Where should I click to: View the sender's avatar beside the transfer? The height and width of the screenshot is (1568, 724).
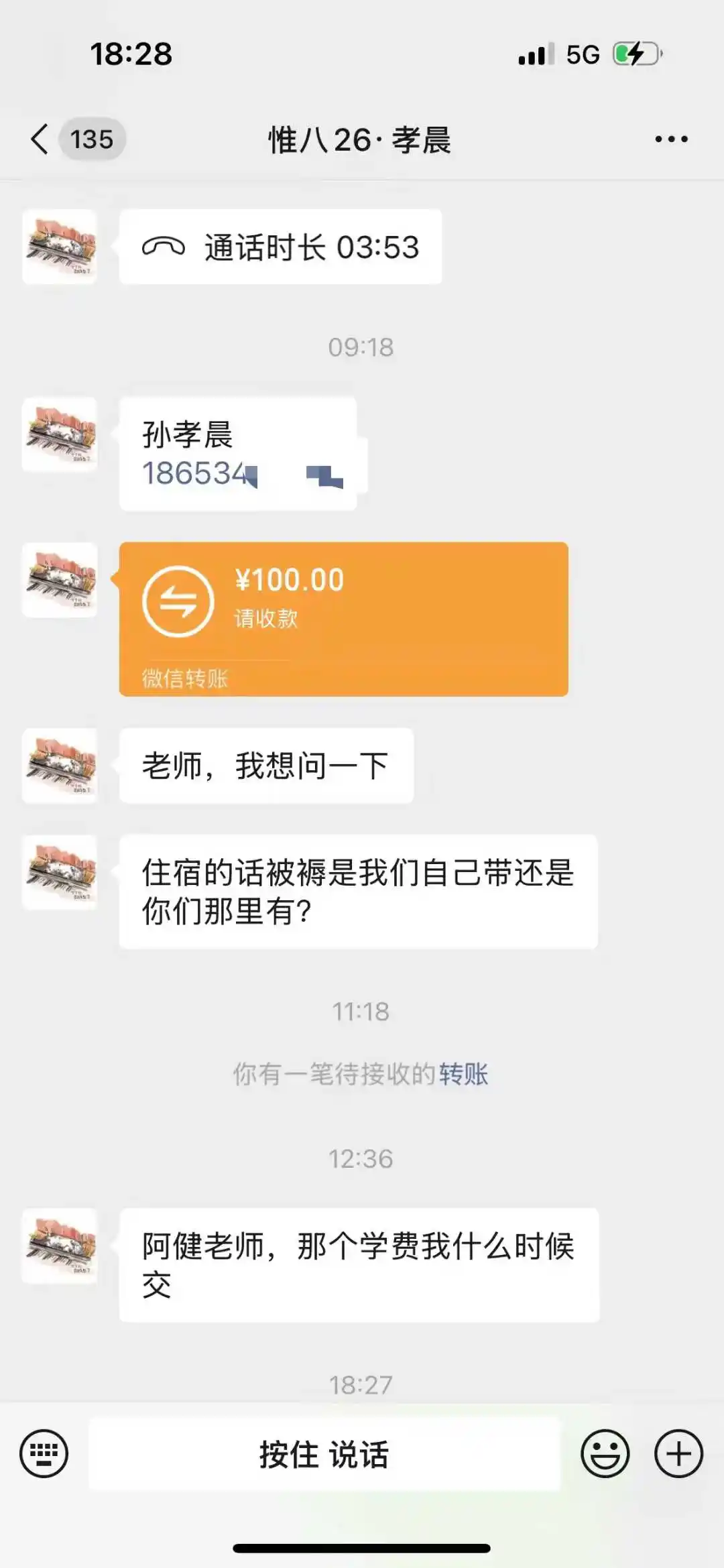pyautogui.click(x=60, y=580)
